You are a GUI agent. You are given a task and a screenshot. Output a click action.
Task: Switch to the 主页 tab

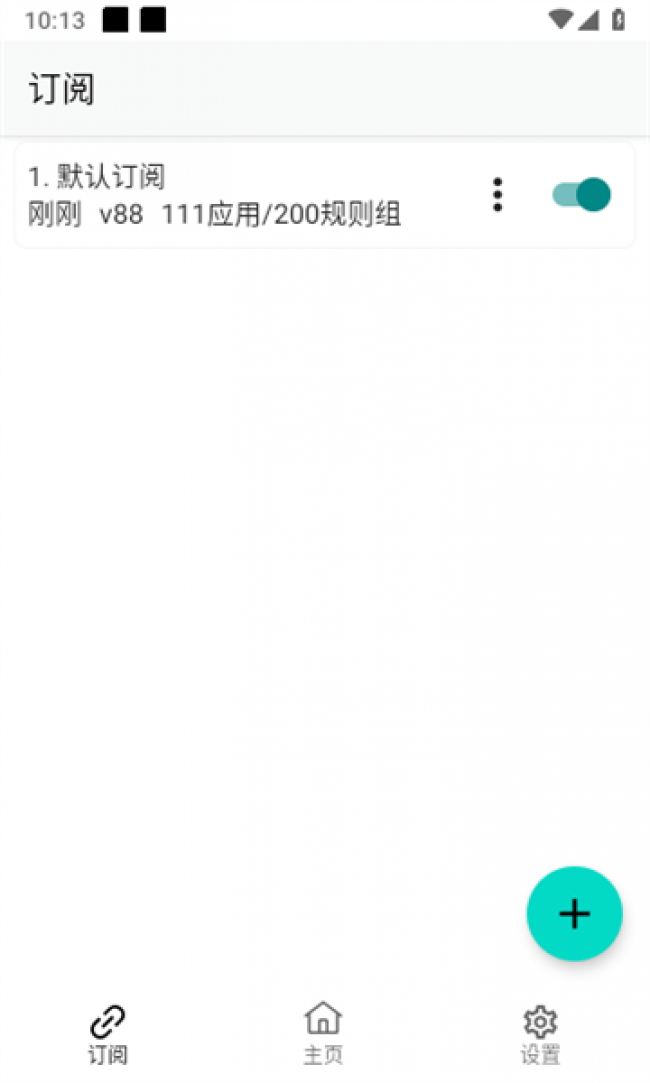click(x=323, y=1034)
